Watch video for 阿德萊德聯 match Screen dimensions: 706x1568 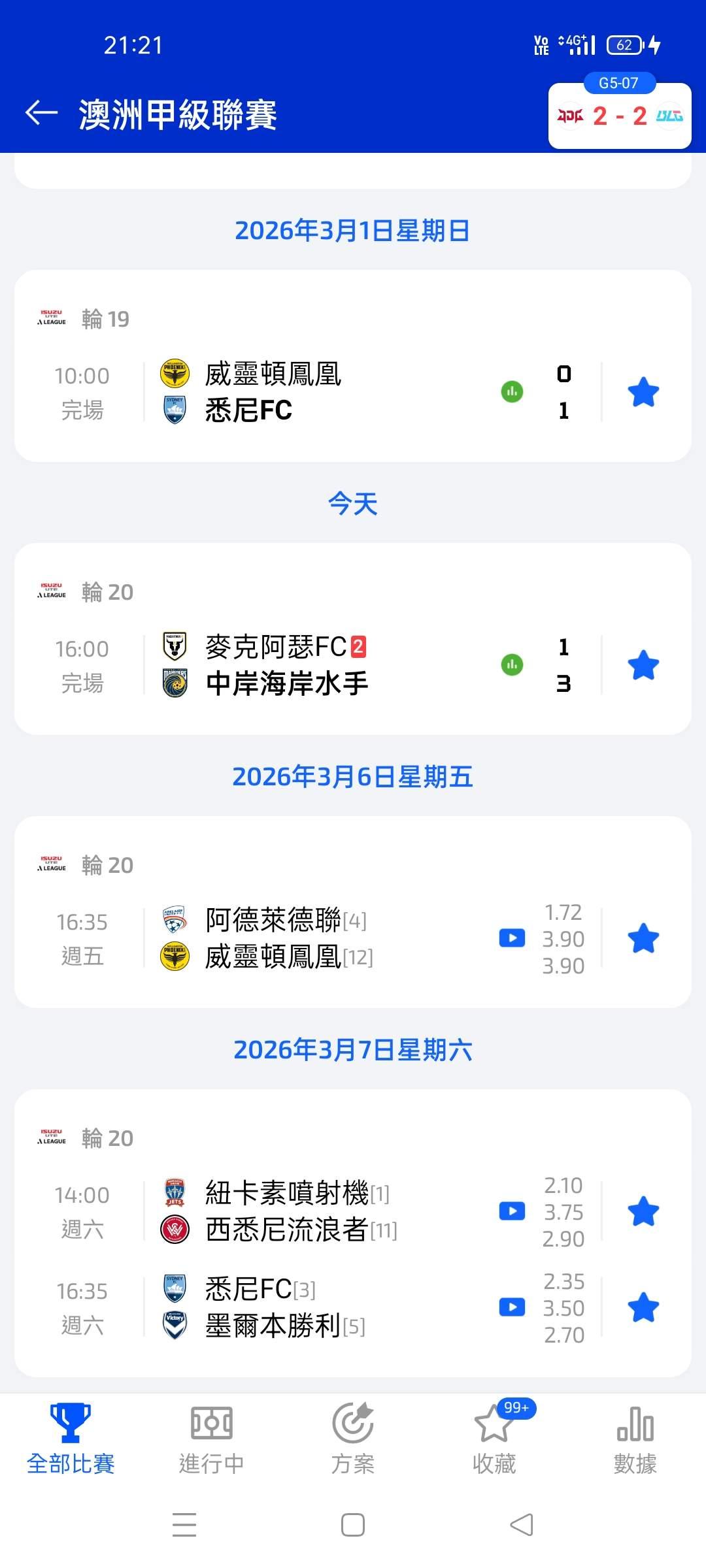(512, 938)
